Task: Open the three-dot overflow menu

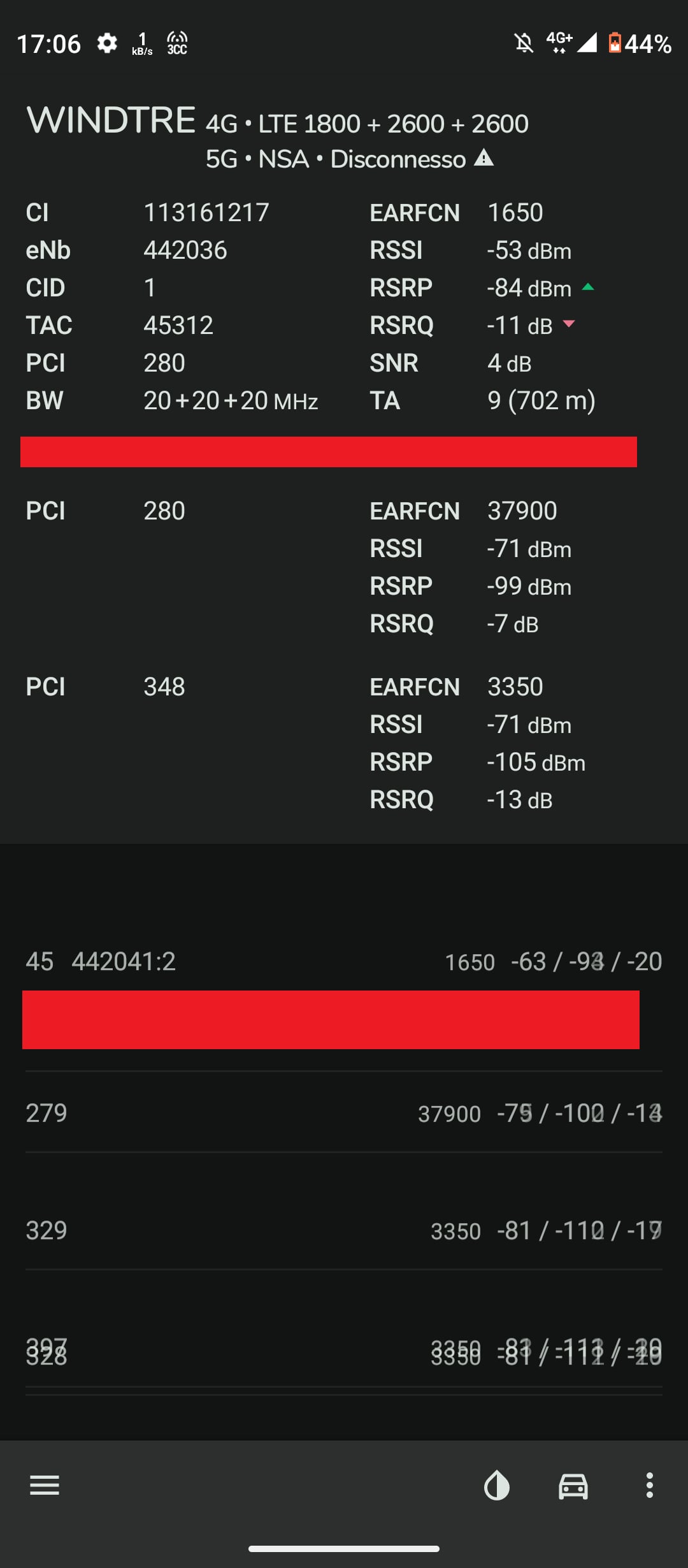Action: (649, 1485)
